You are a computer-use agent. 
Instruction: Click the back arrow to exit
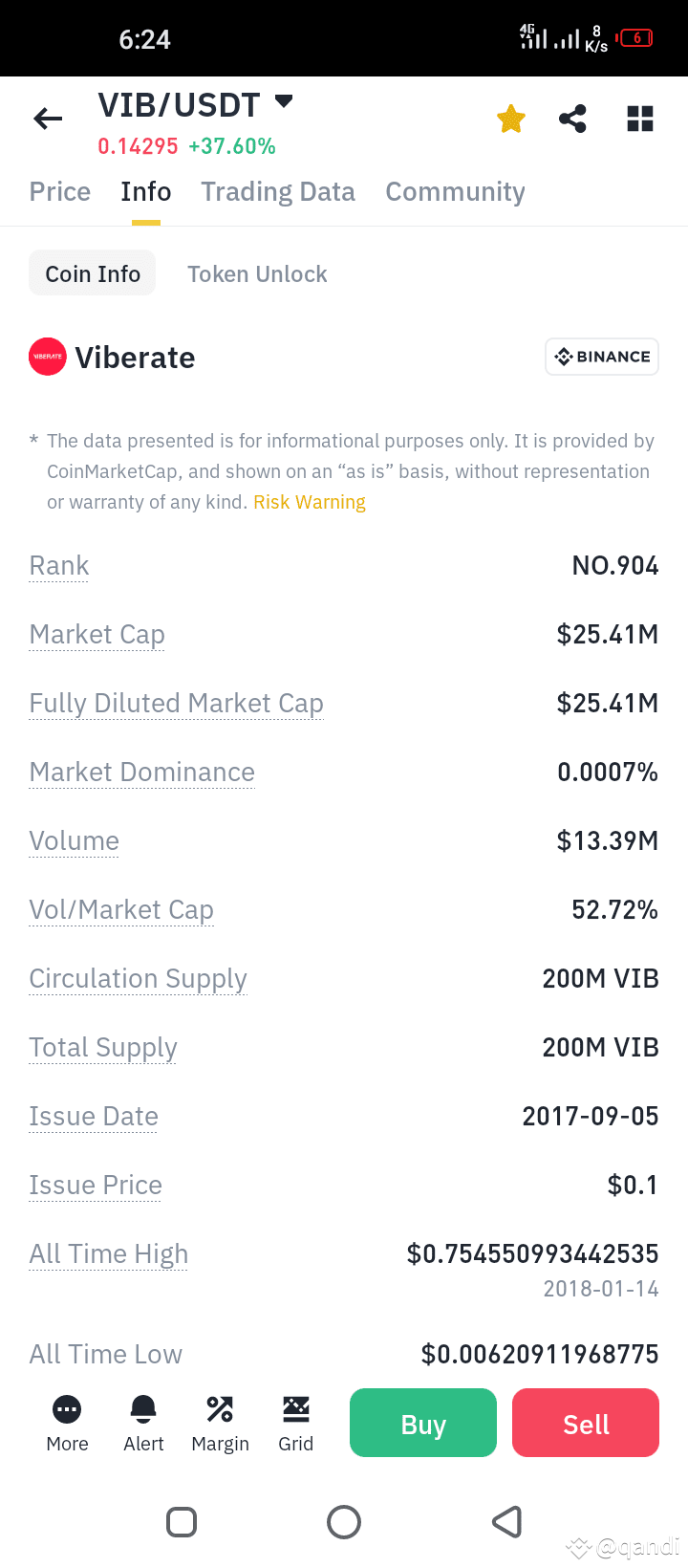[47, 118]
